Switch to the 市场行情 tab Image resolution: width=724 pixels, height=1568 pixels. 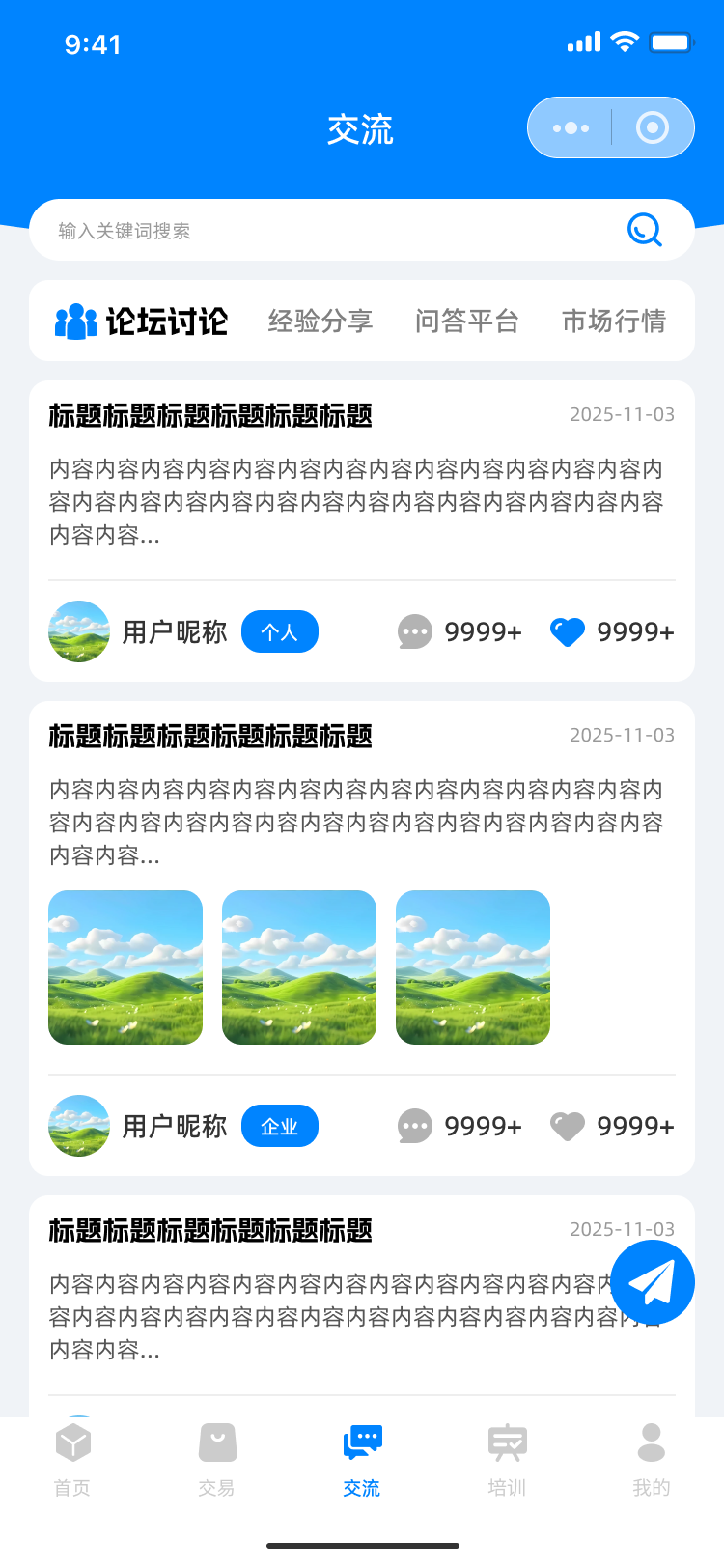coord(614,321)
